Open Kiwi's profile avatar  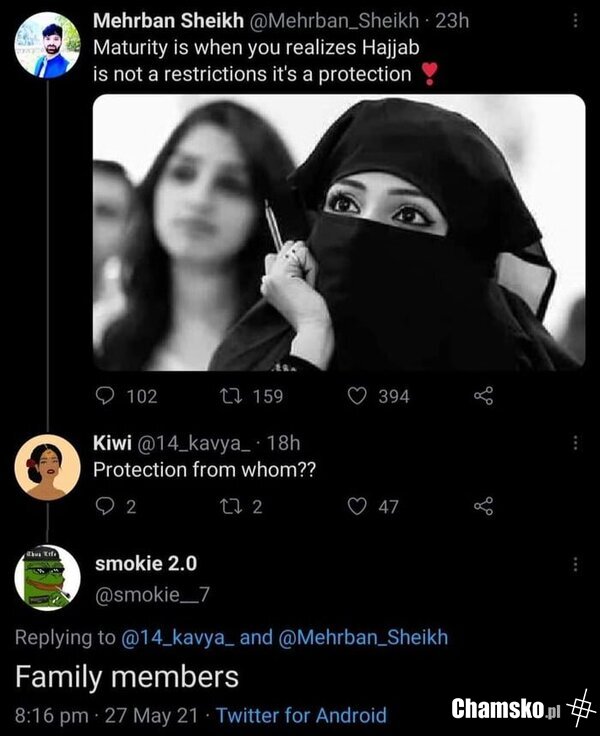(x=47, y=468)
